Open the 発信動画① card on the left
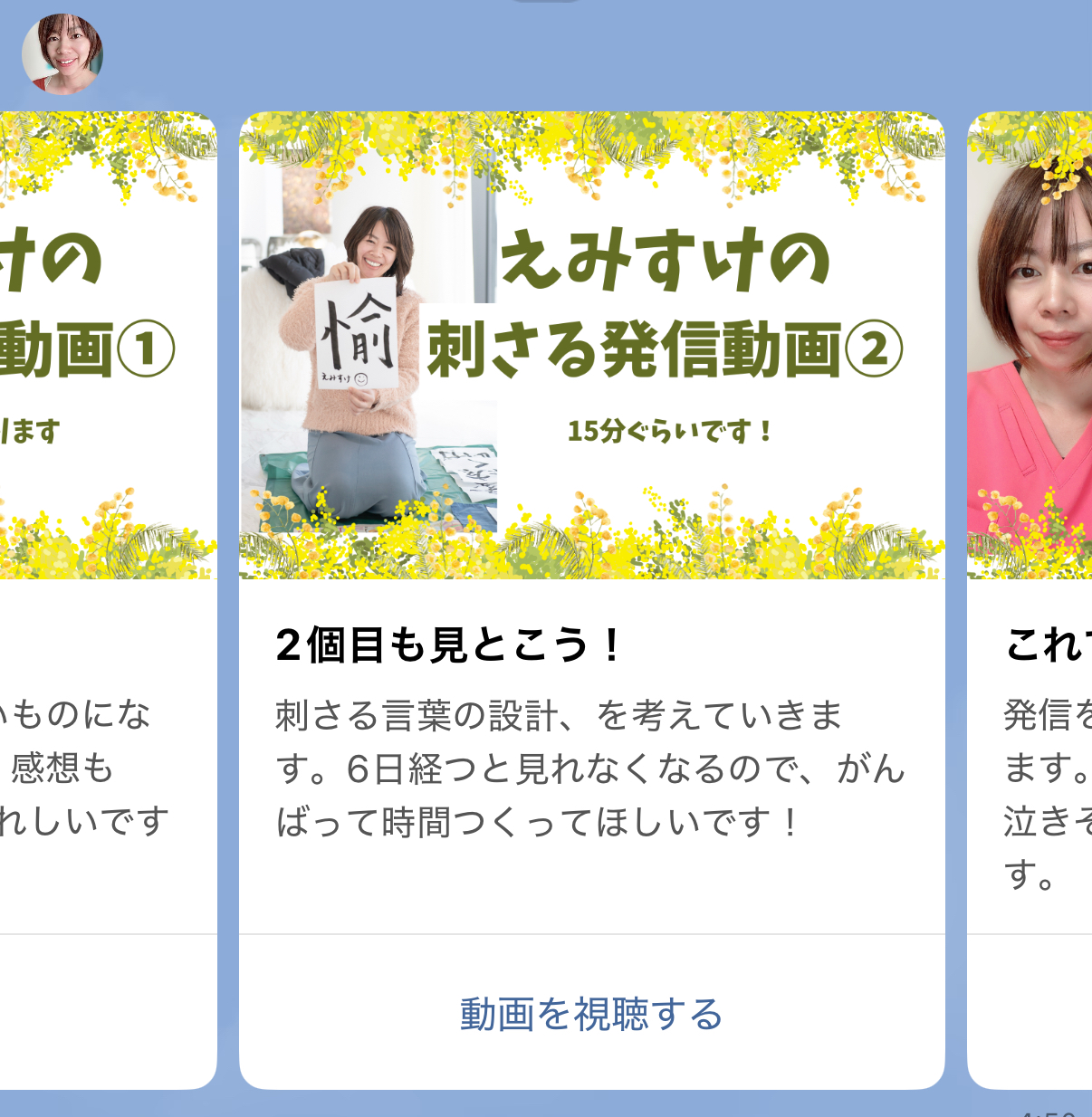The width and height of the screenshot is (1092, 1117). click(107, 346)
